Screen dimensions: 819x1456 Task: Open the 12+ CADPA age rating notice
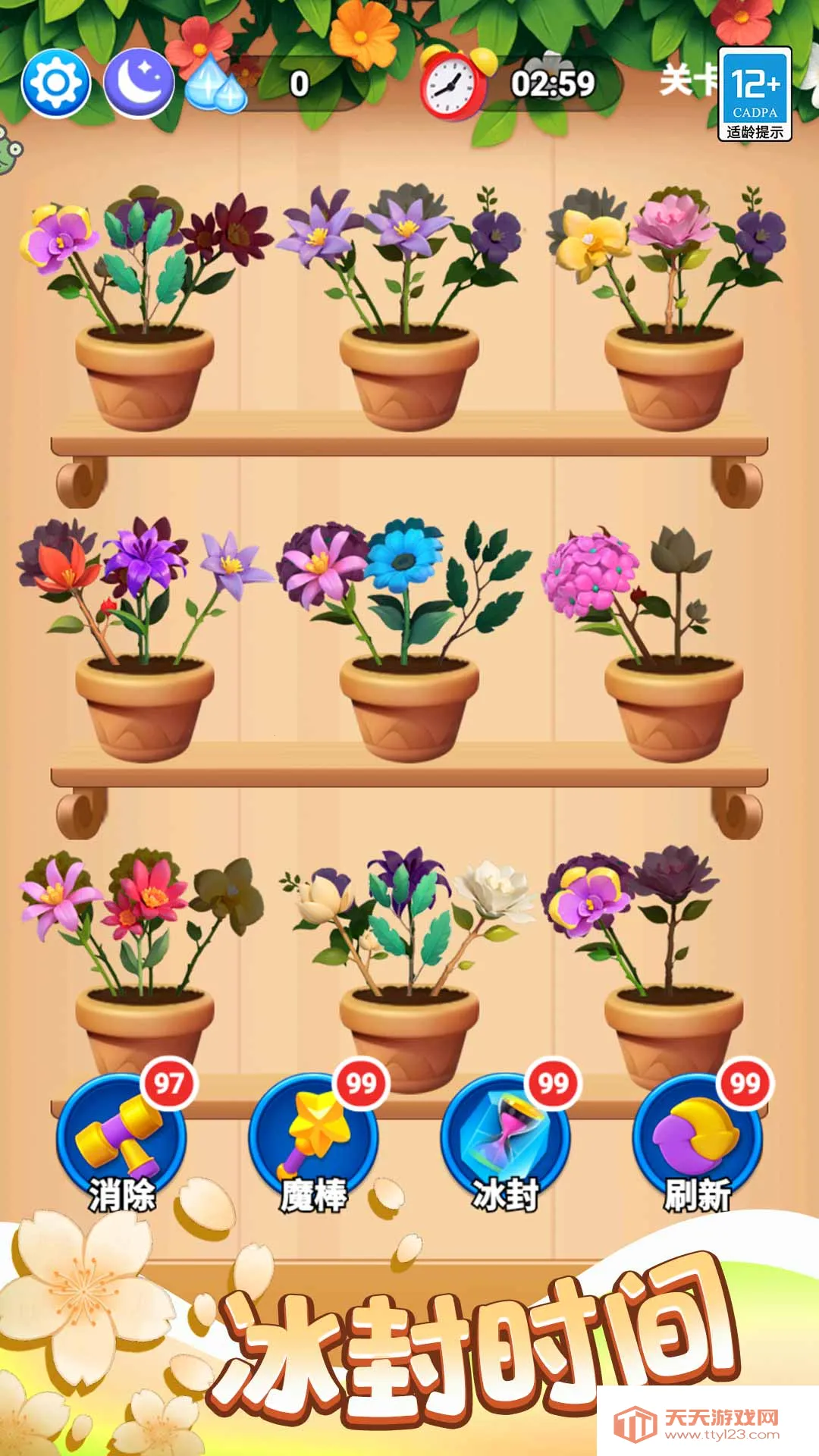click(x=755, y=94)
